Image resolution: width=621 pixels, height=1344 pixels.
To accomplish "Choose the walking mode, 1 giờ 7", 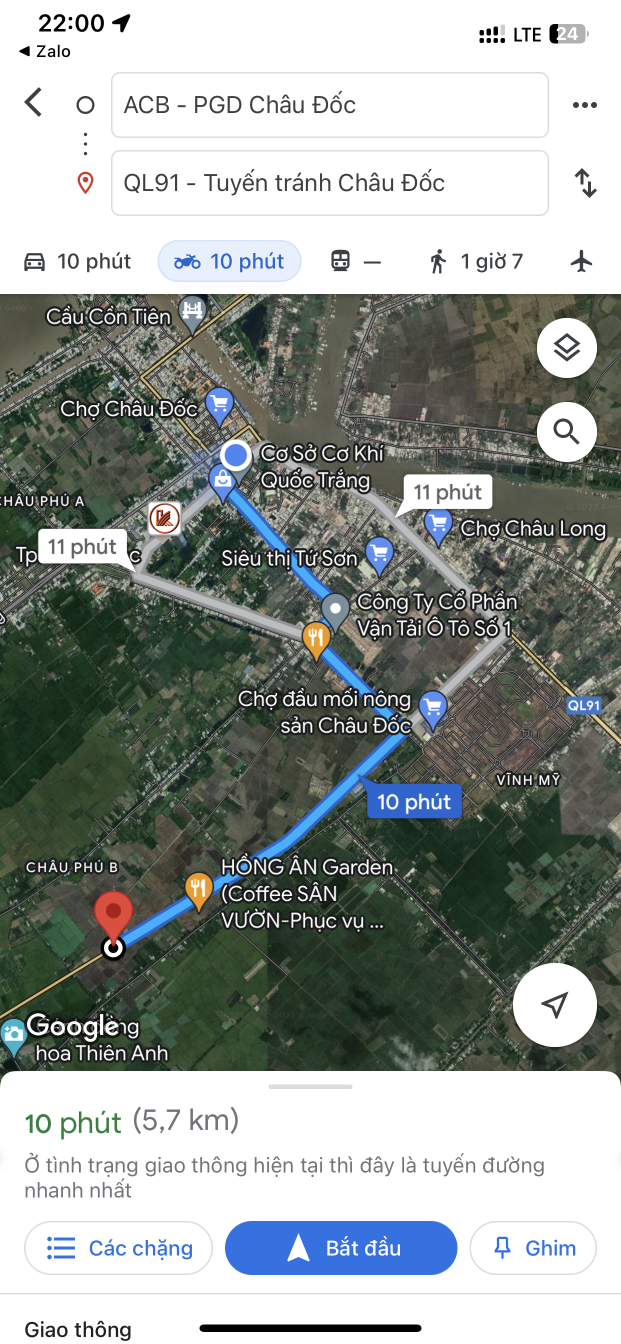I will [x=475, y=262].
